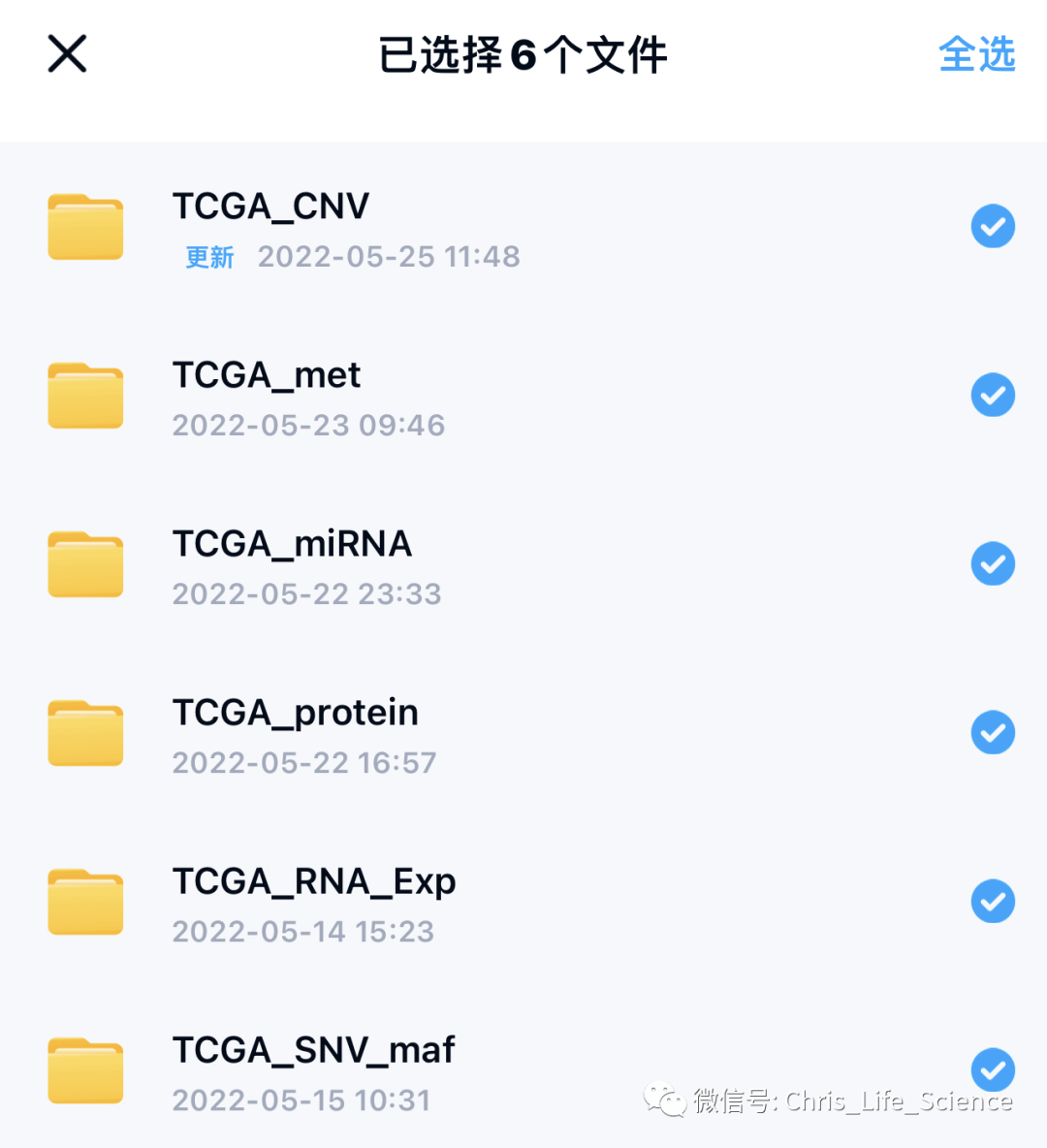Deselect the TCGA_SNV_maf checkbox
The height and width of the screenshot is (1148, 1047).
993,1069
